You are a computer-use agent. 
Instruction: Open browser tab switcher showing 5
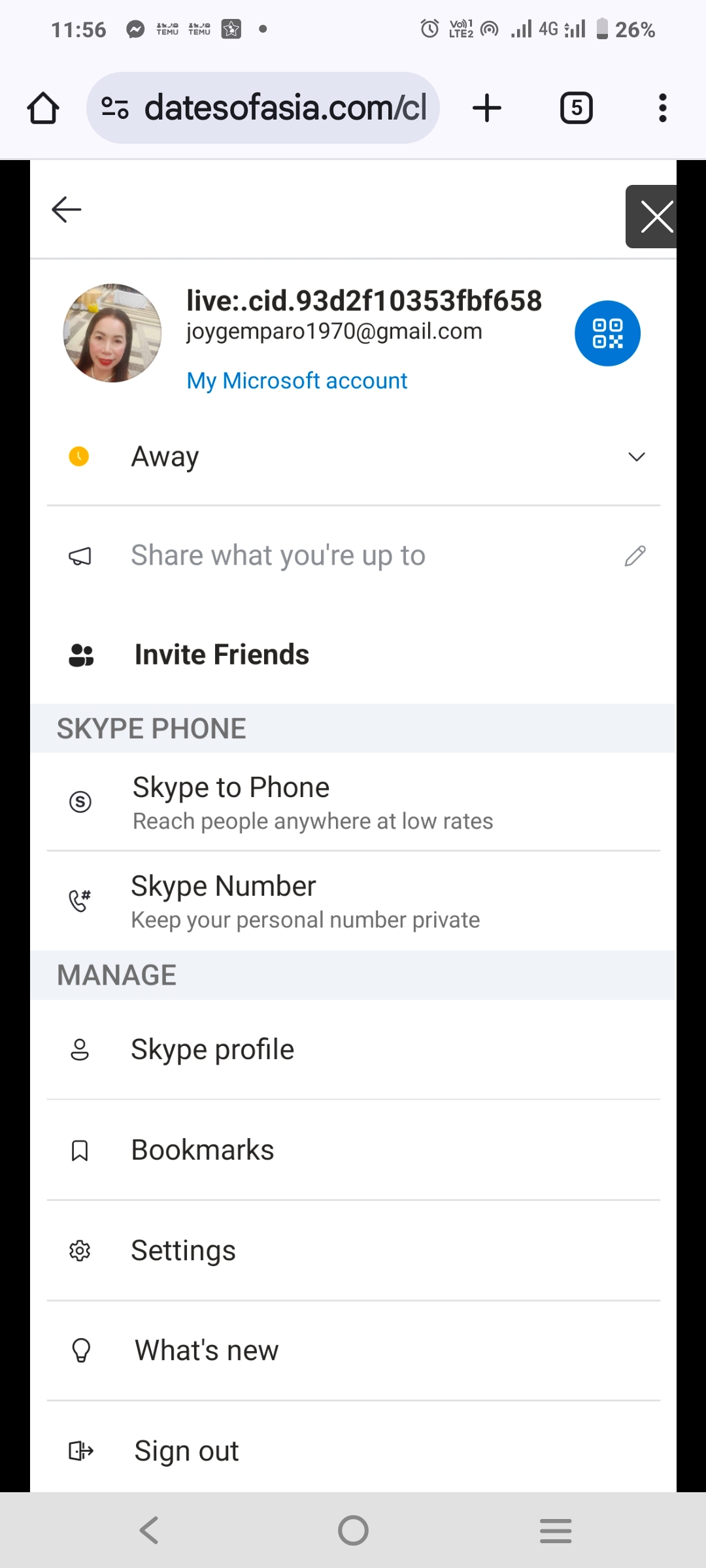click(x=577, y=108)
